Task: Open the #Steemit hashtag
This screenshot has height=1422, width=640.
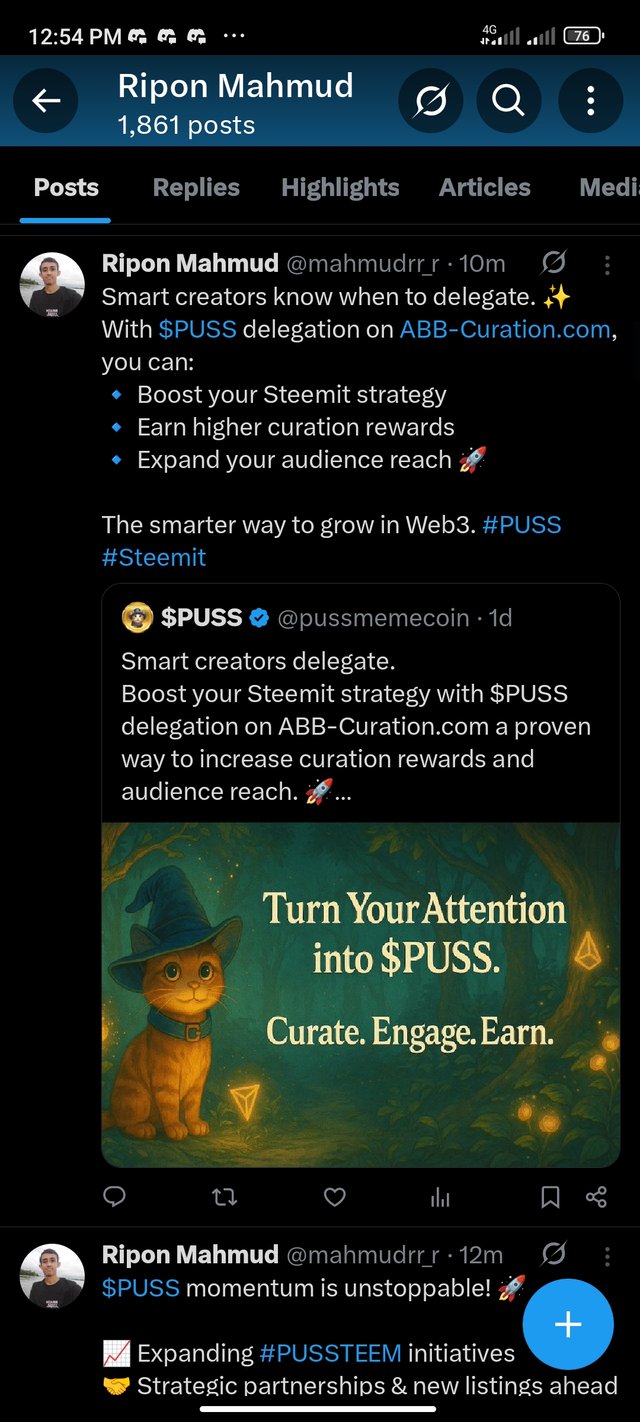Action: [153, 557]
